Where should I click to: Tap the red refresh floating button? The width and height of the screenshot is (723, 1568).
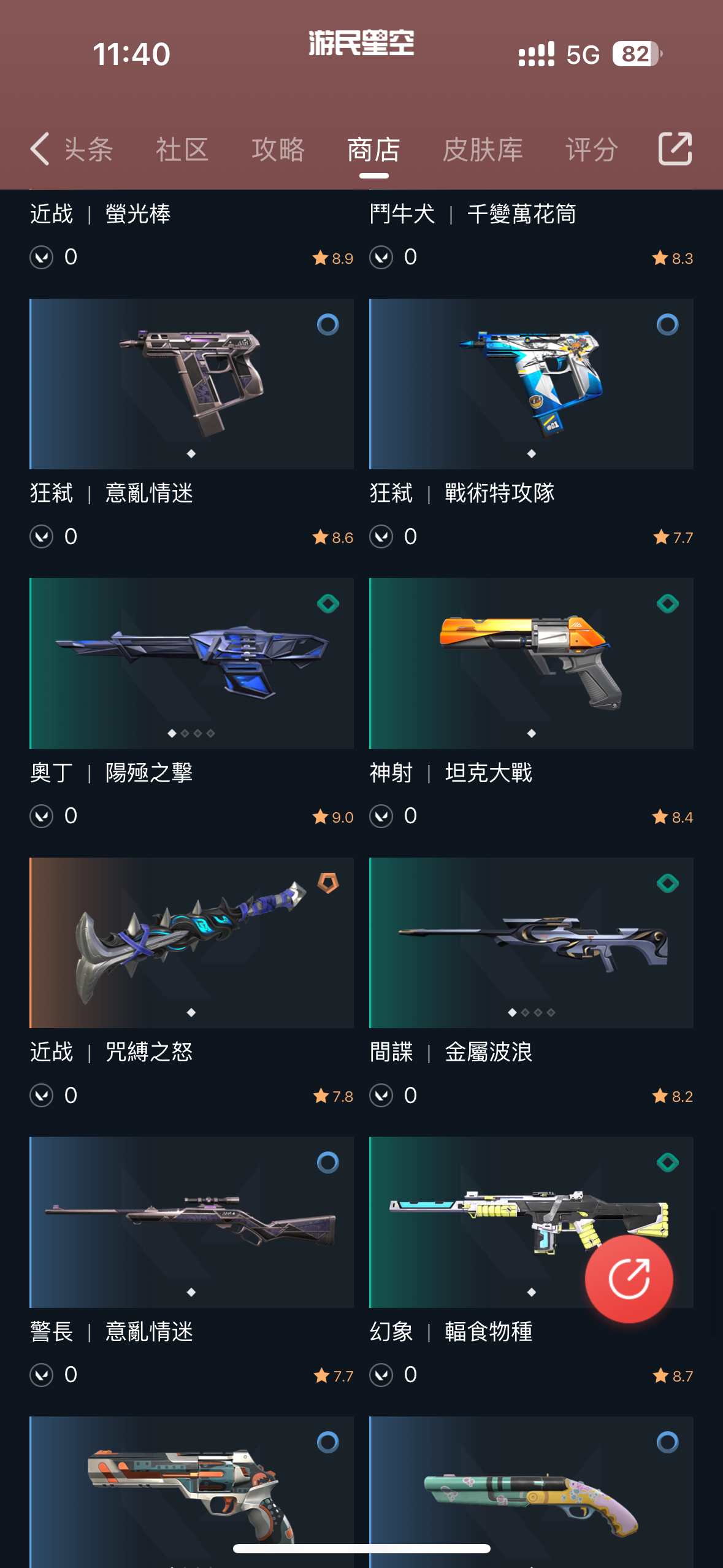click(x=629, y=1278)
